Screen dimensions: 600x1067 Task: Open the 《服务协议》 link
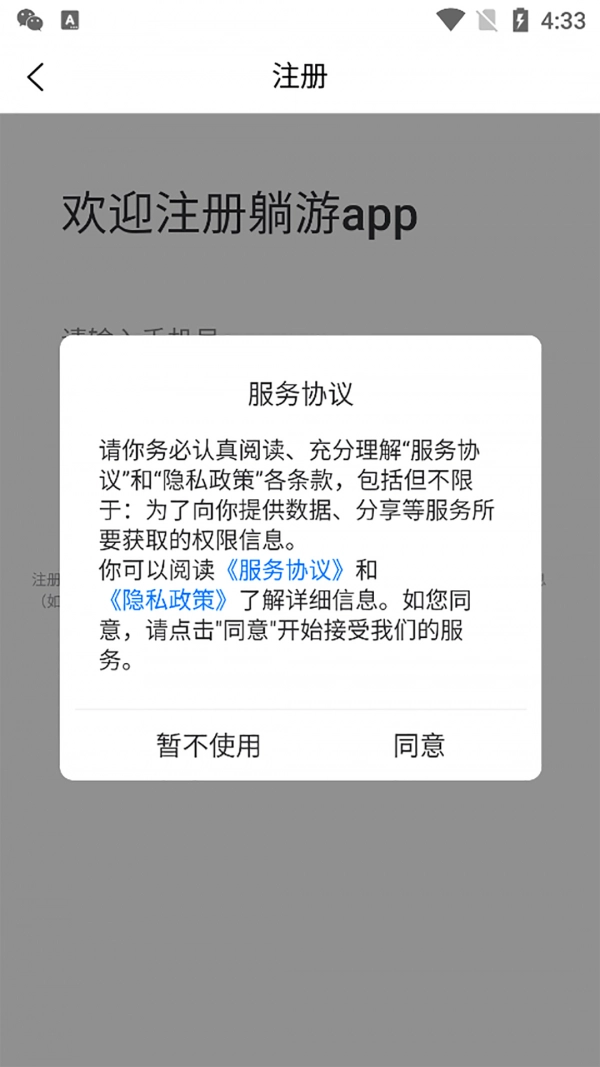[285, 571]
